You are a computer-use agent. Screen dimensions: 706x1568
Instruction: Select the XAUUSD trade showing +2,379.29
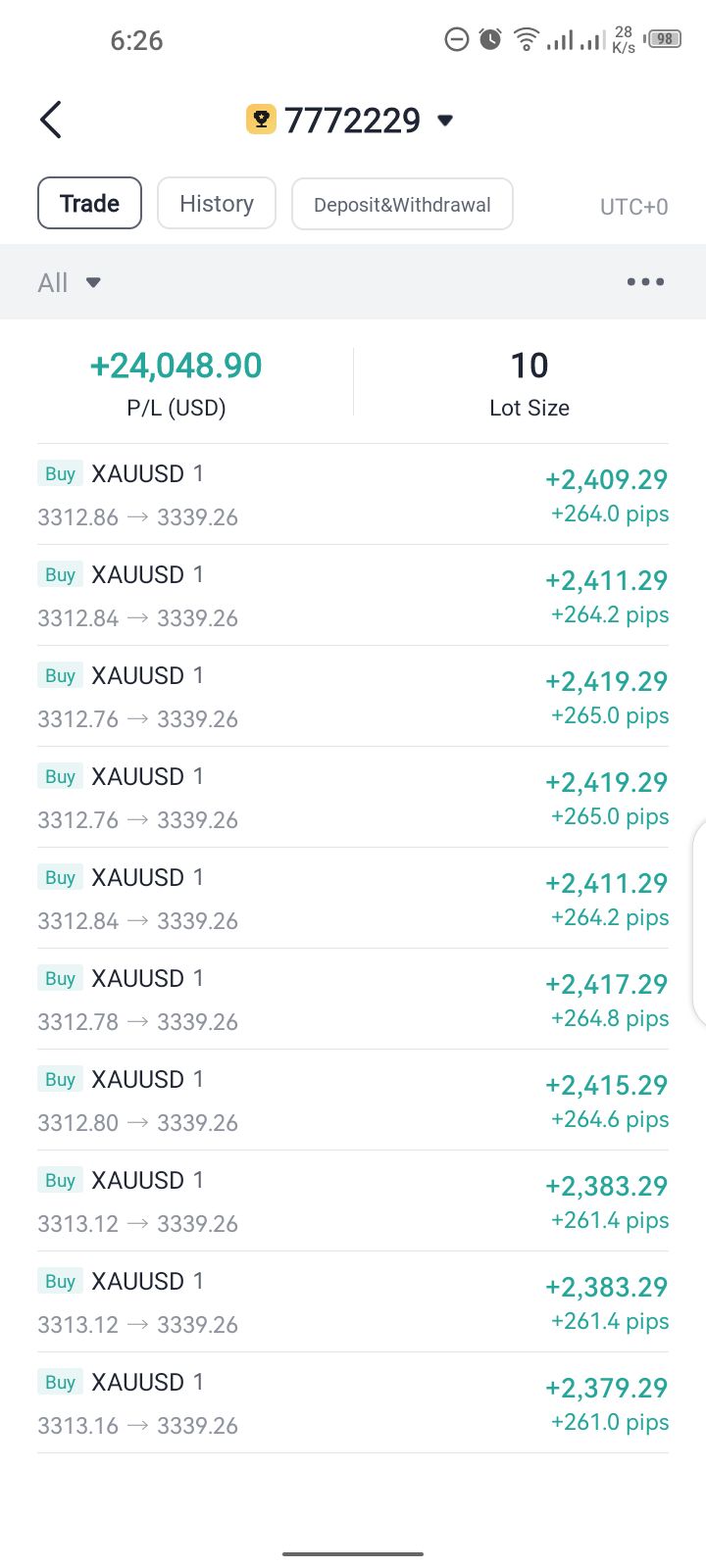(x=353, y=1403)
